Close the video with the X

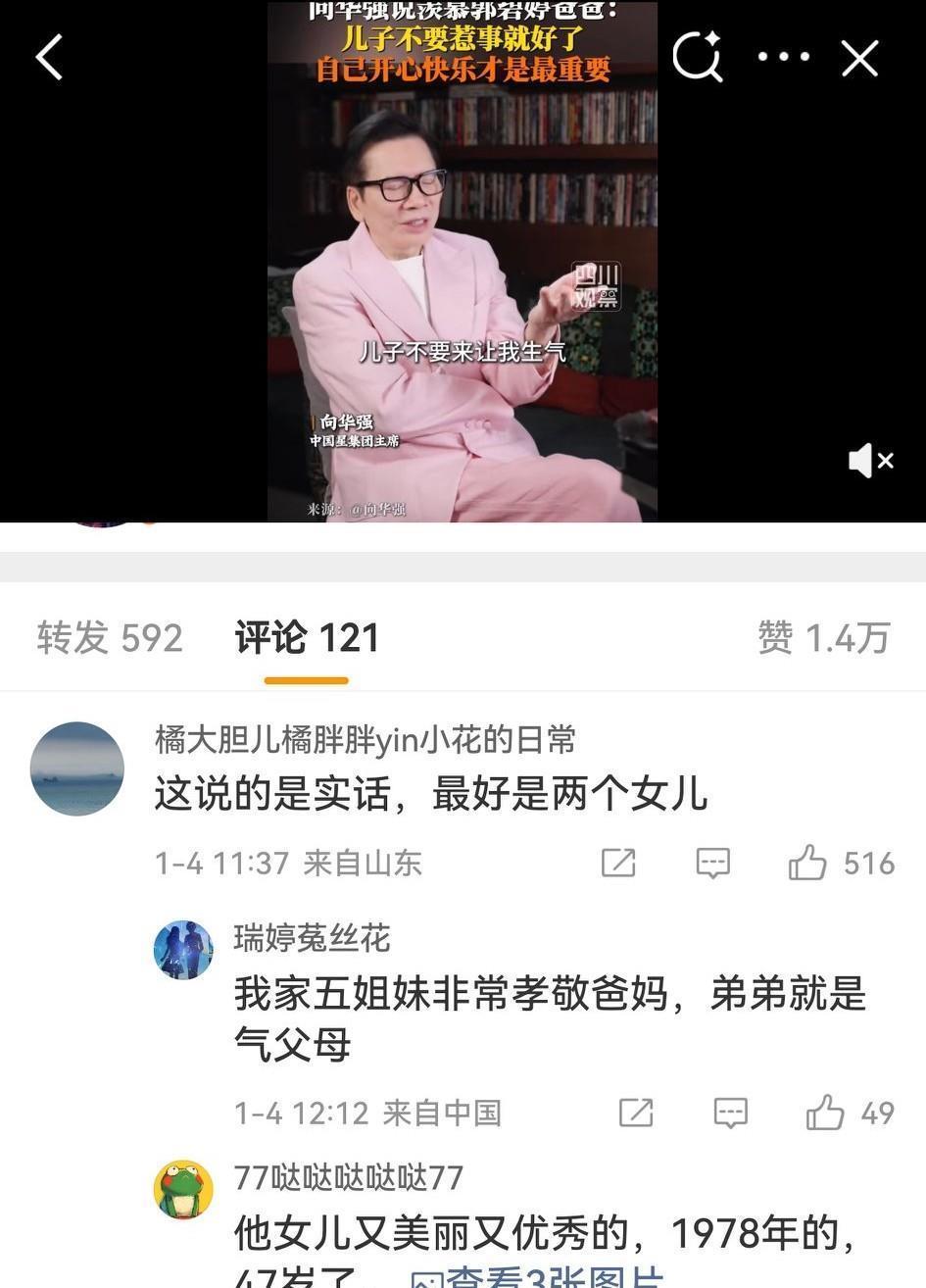[859, 59]
